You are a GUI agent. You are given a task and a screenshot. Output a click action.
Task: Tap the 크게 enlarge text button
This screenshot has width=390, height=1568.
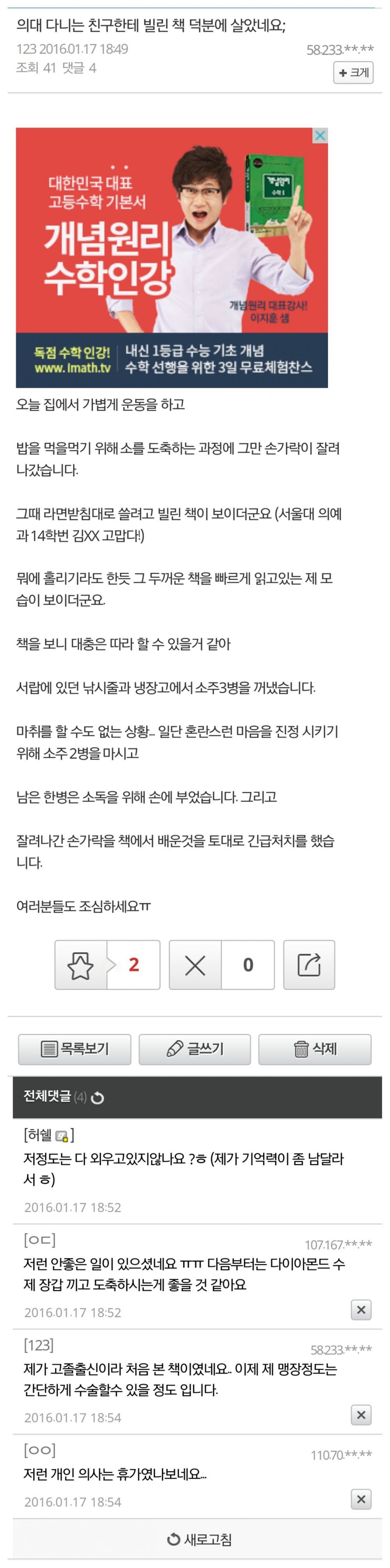(353, 73)
